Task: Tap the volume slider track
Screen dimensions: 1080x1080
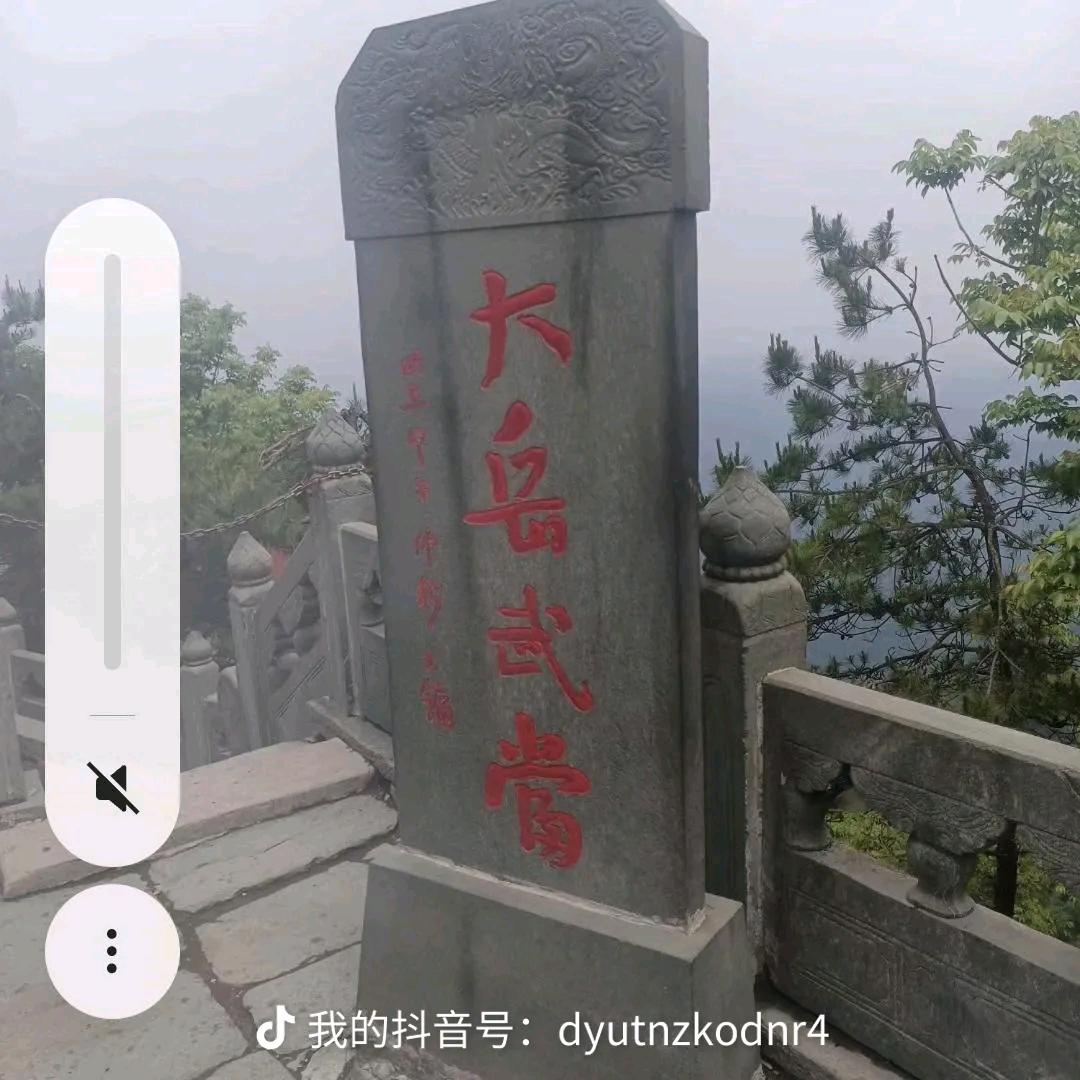Action: coord(112,461)
